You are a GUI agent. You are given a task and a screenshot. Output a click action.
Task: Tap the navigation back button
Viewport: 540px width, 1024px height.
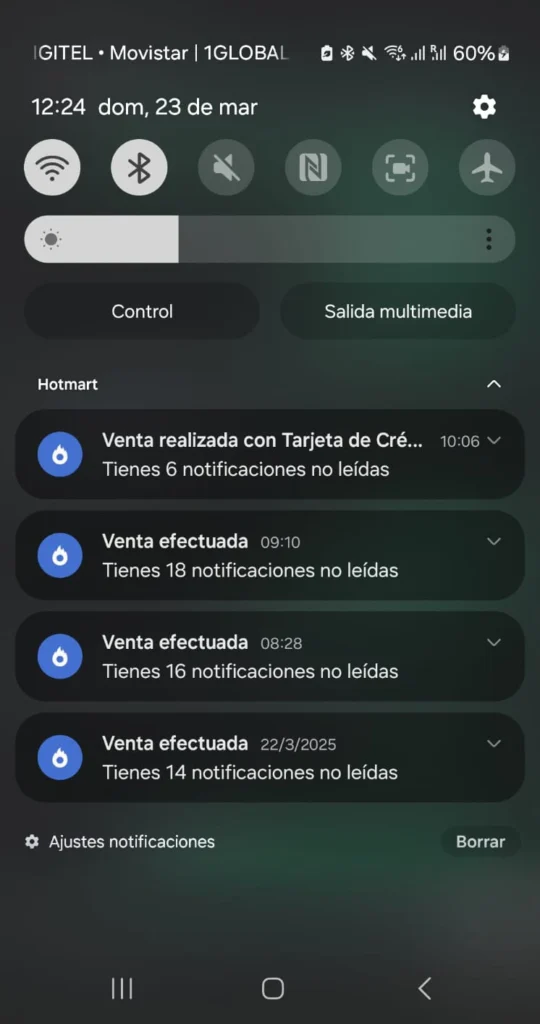point(424,988)
